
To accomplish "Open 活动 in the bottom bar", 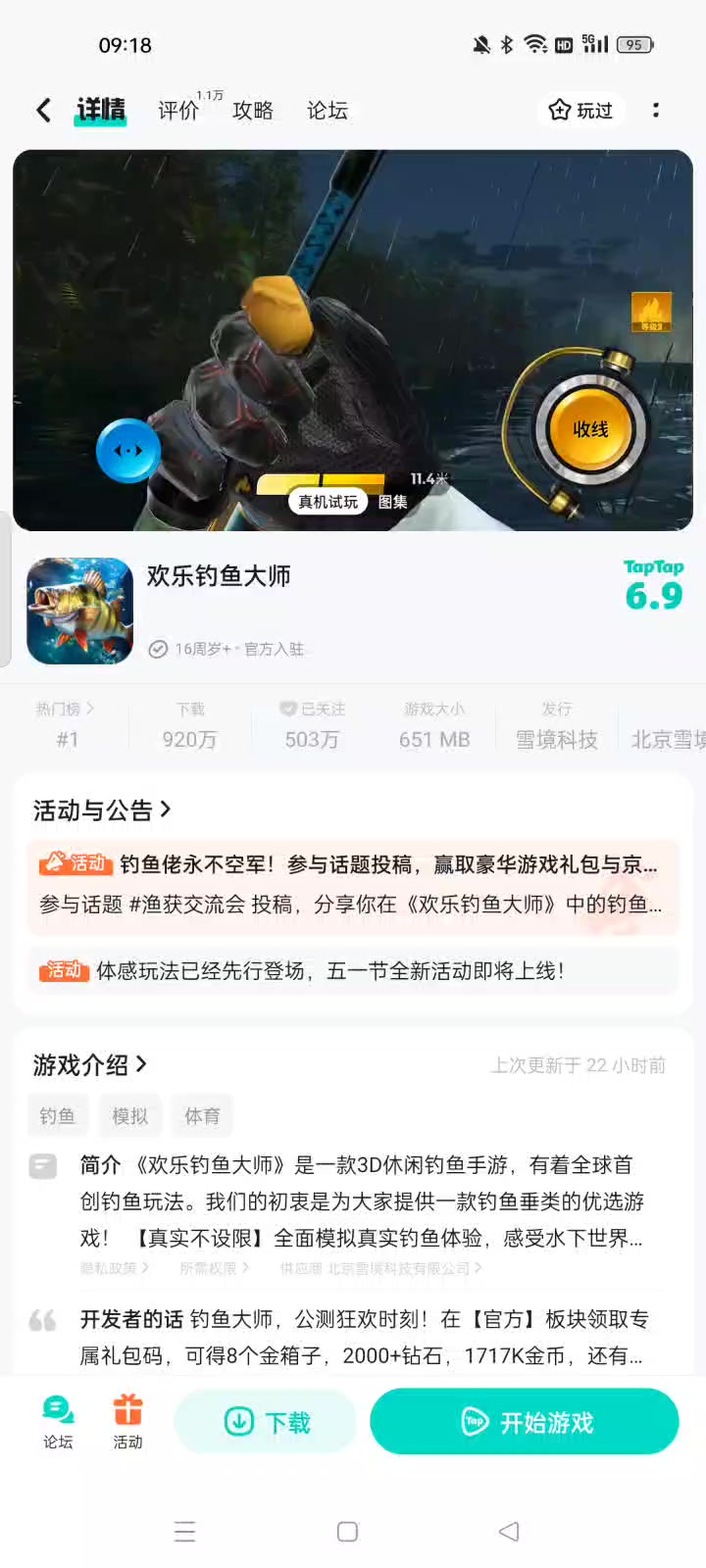I will coord(127,1422).
